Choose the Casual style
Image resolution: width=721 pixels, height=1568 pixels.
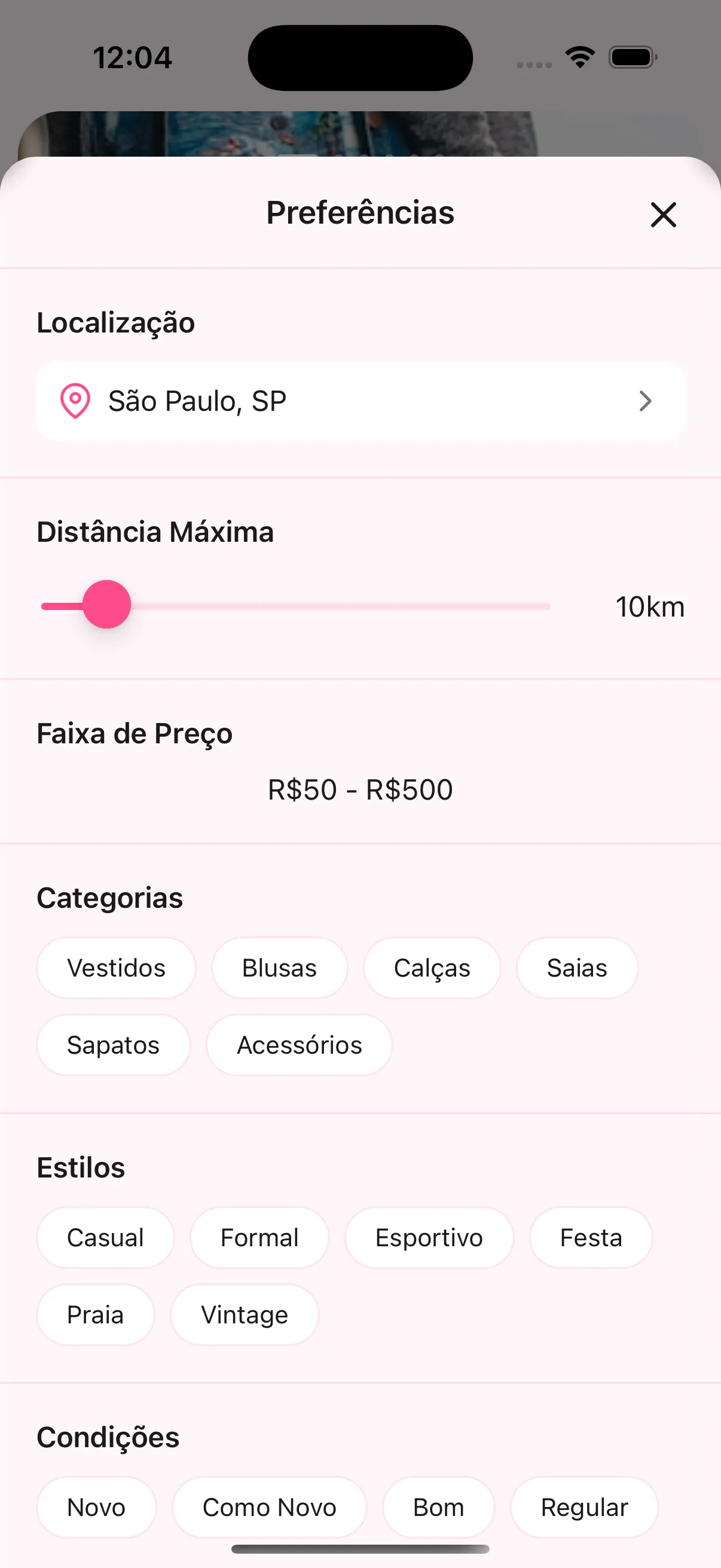point(105,1237)
